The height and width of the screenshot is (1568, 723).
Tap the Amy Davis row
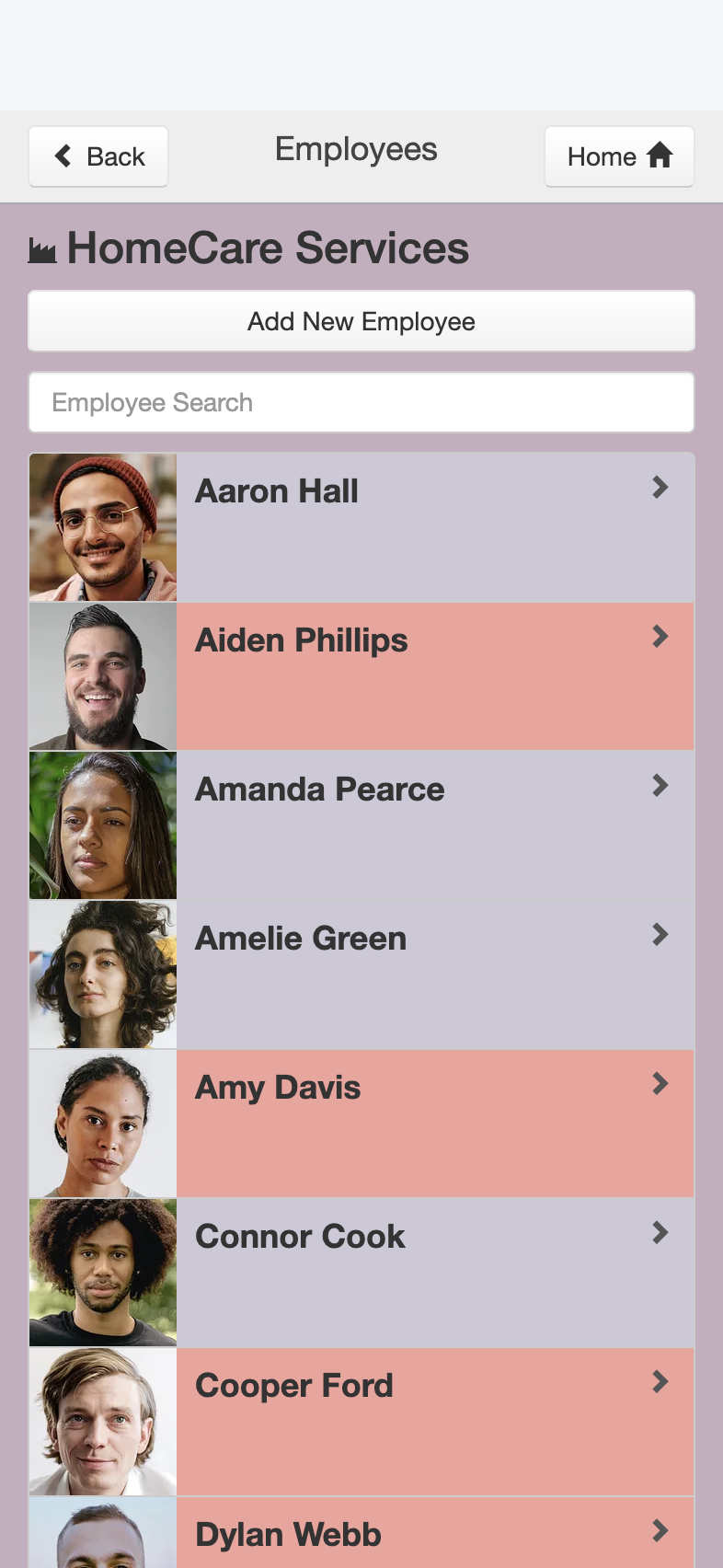(x=361, y=1124)
